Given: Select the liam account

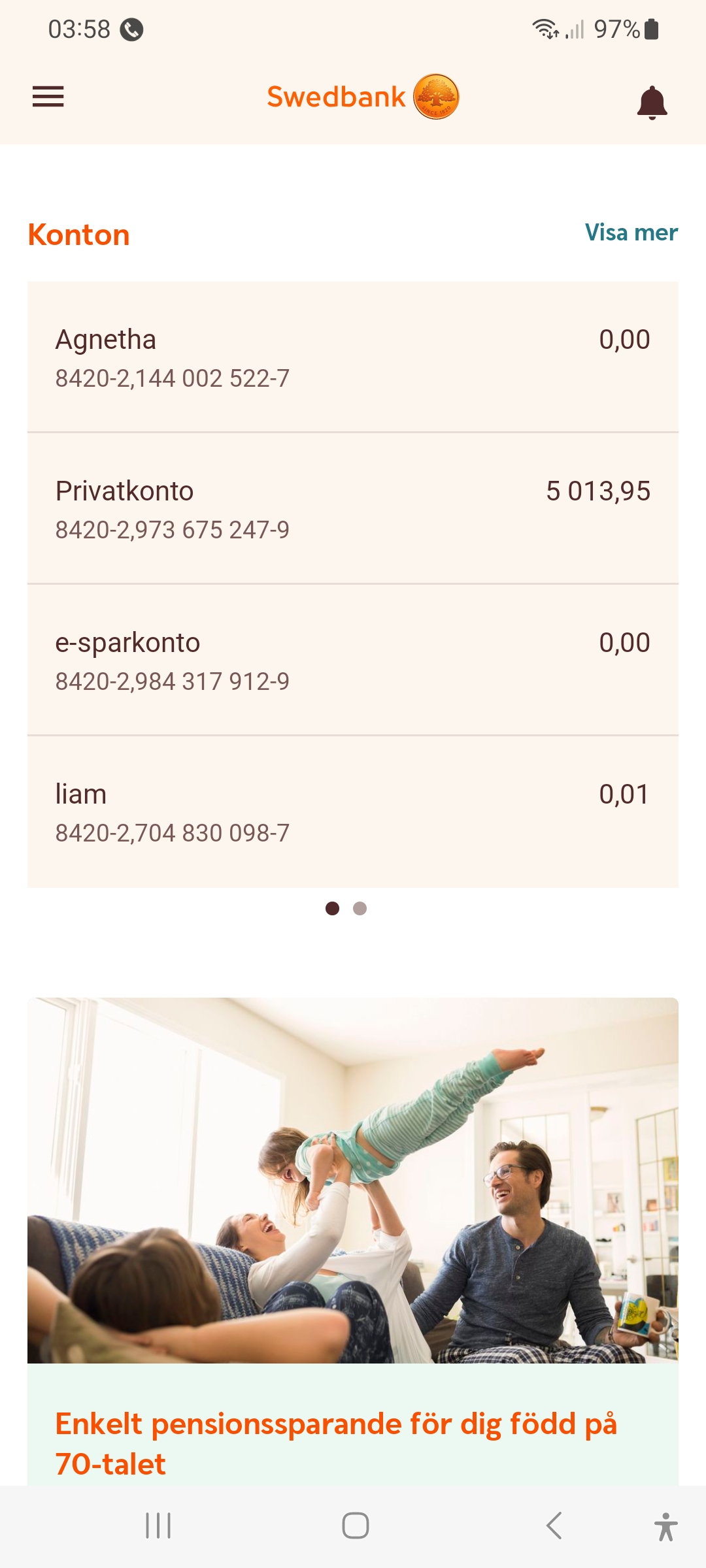Looking at the screenshot, I should coord(353,812).
